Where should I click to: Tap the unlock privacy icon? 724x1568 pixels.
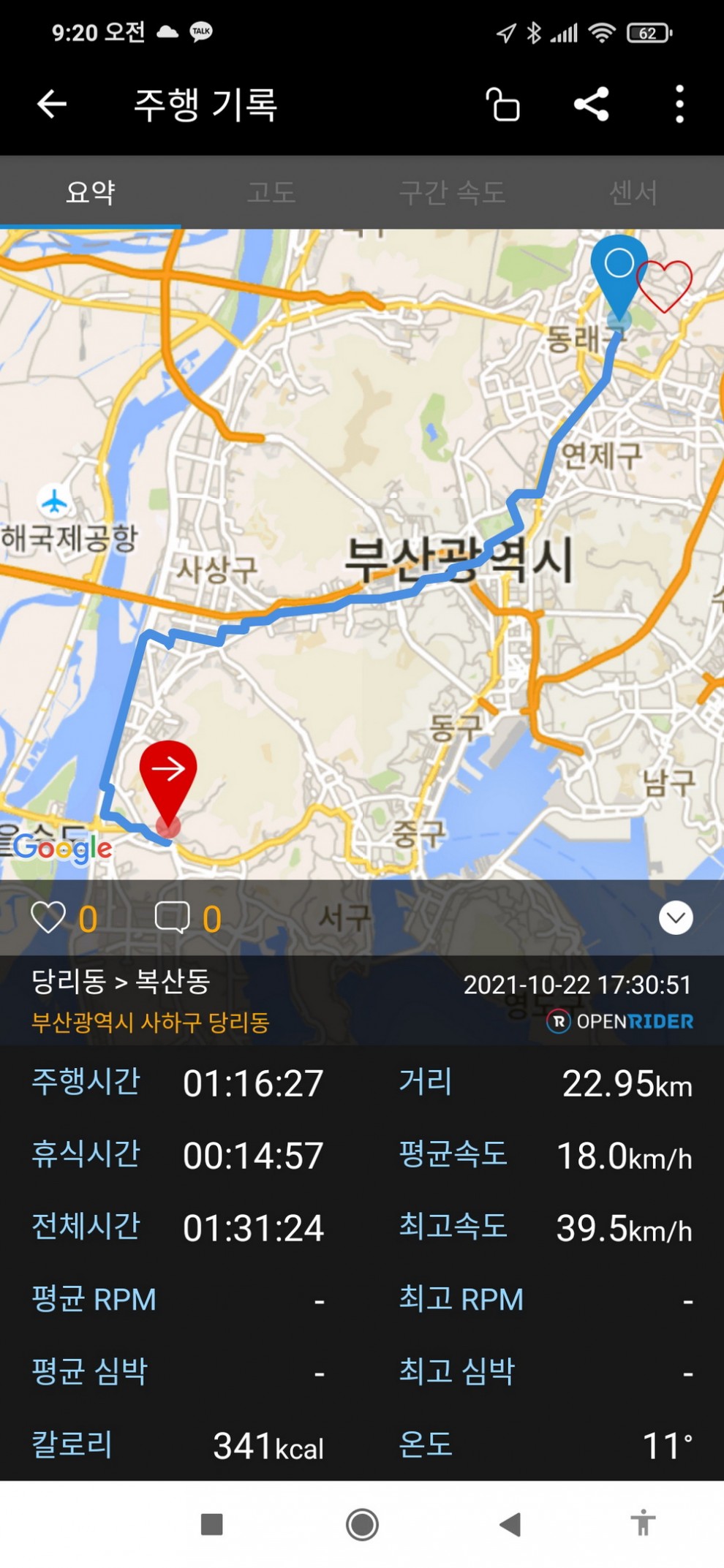[503, 104]
